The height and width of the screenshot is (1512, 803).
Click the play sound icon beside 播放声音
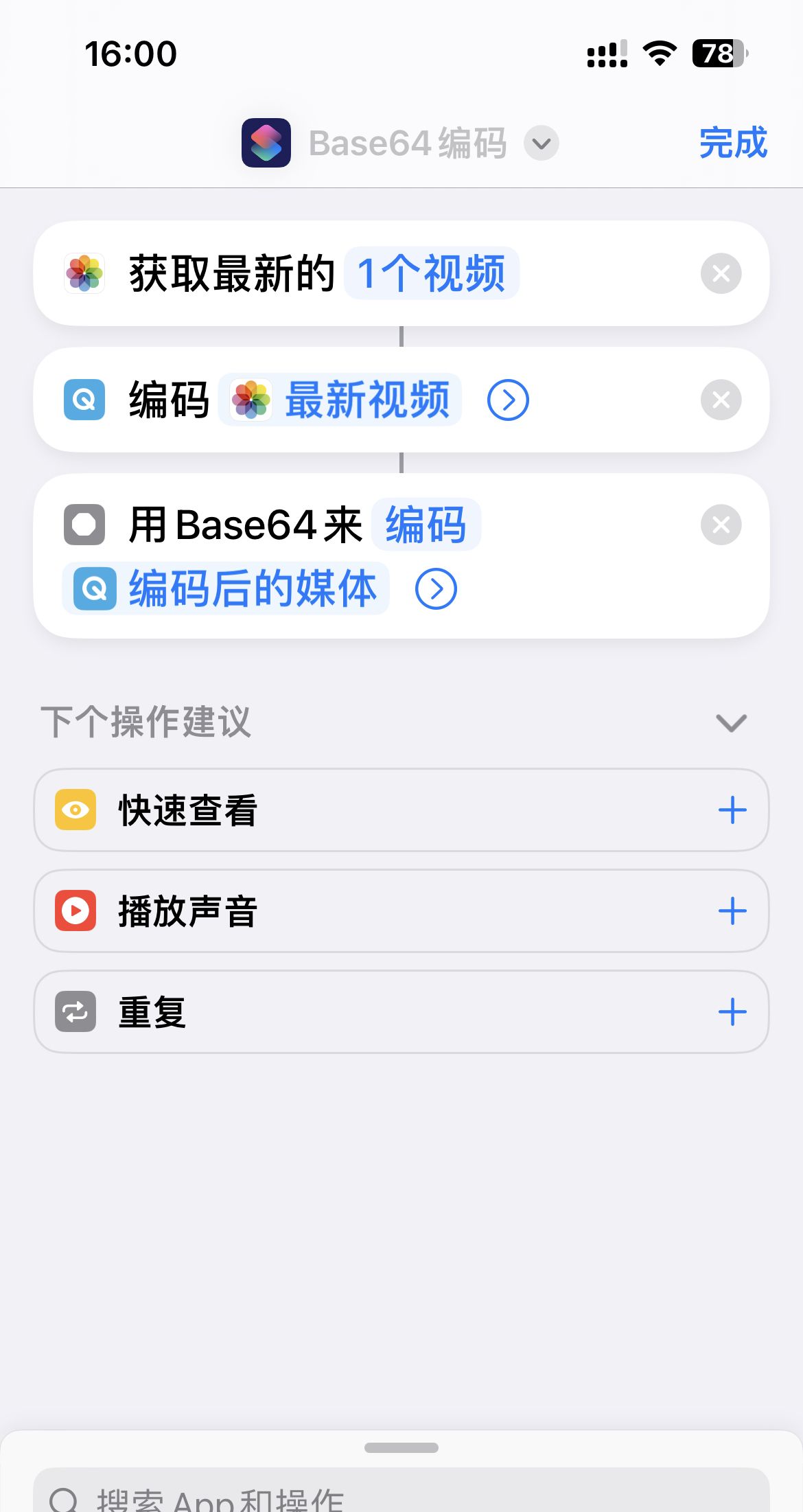pos(75,911)
